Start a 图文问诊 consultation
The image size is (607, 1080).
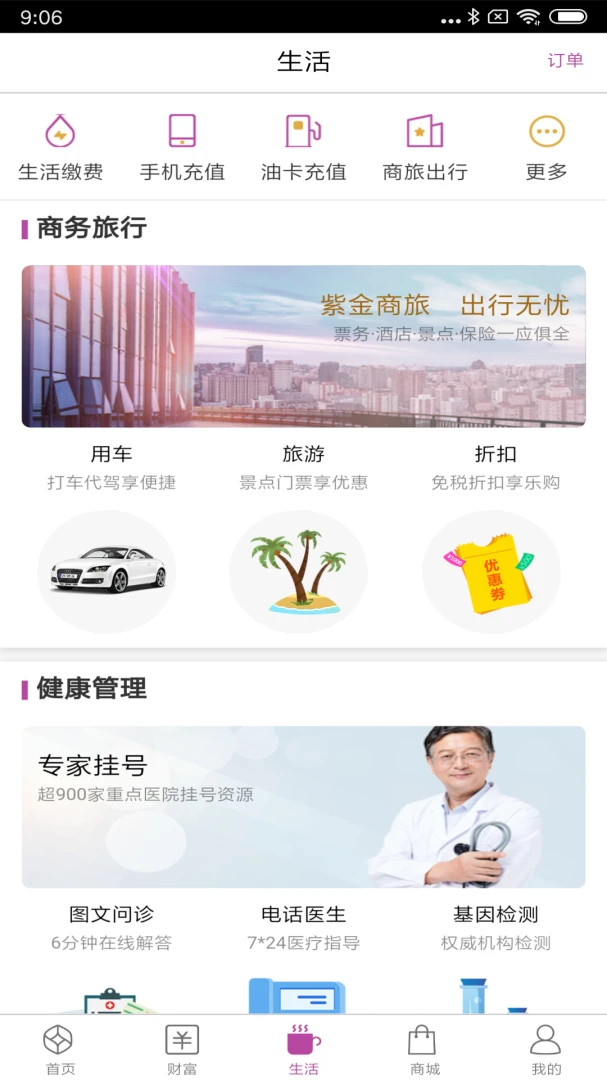tap(111, 925)
